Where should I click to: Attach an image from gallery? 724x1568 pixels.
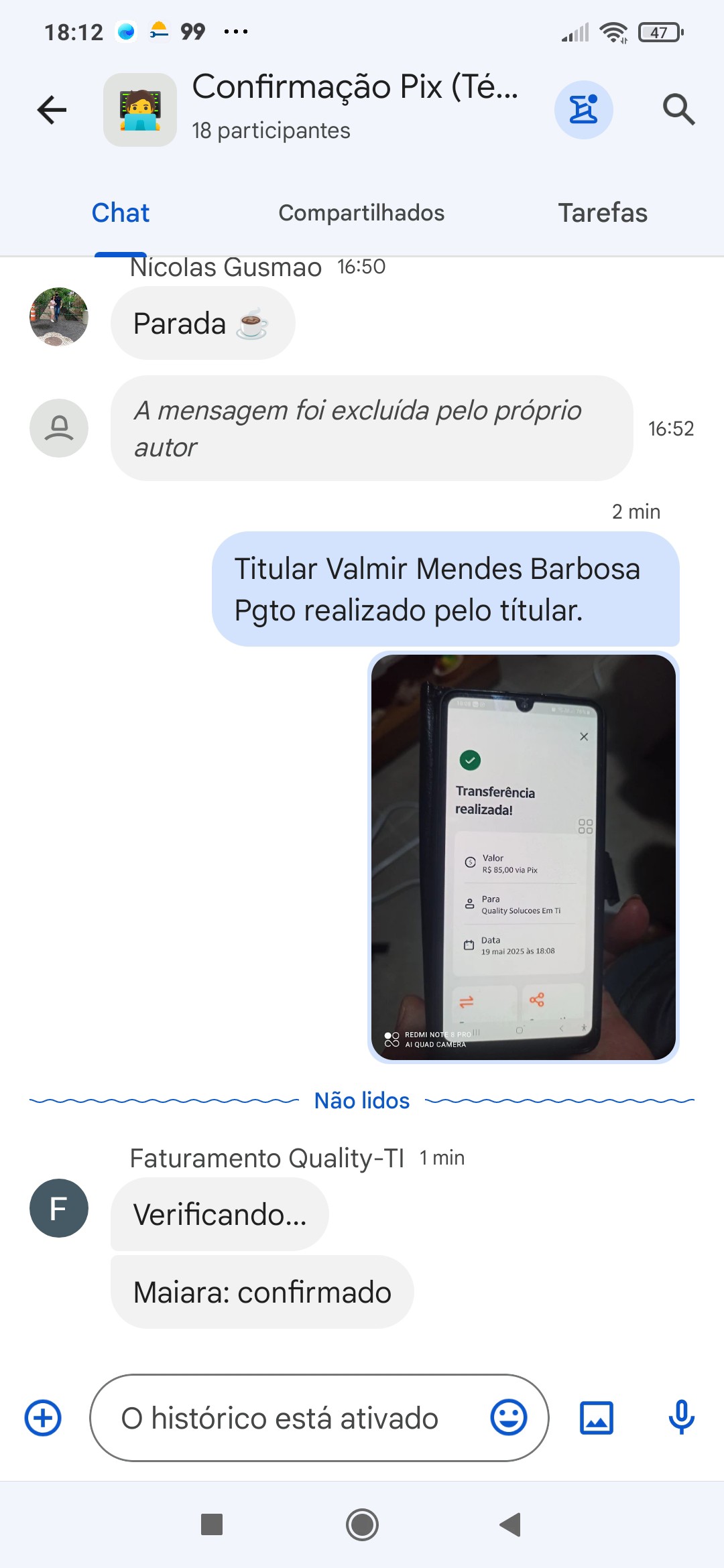point(596,1418)
